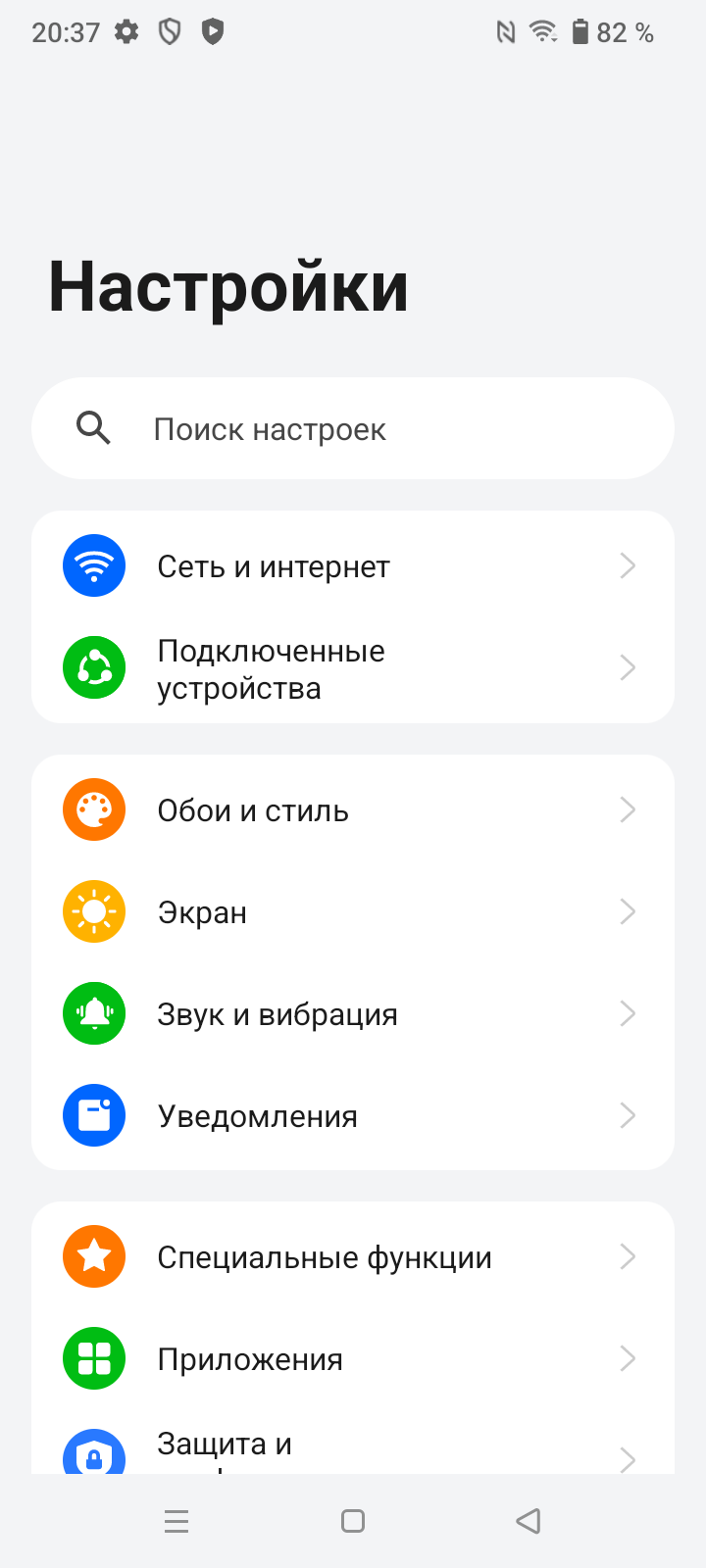Tap the system back button

(529, 1521)
